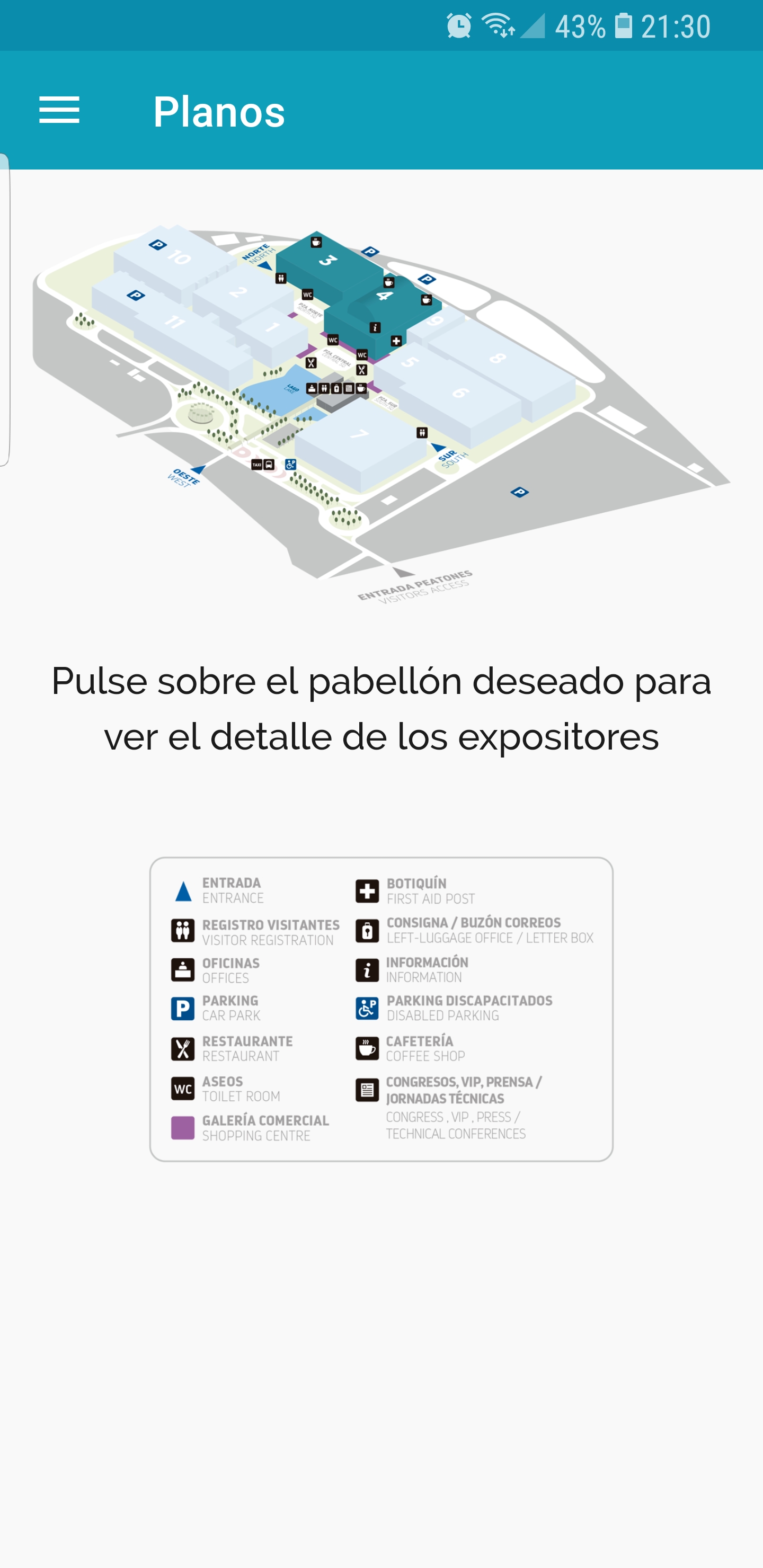
Task: Click the visitor registration icon near pavilion 7
Action: (422, 432)
